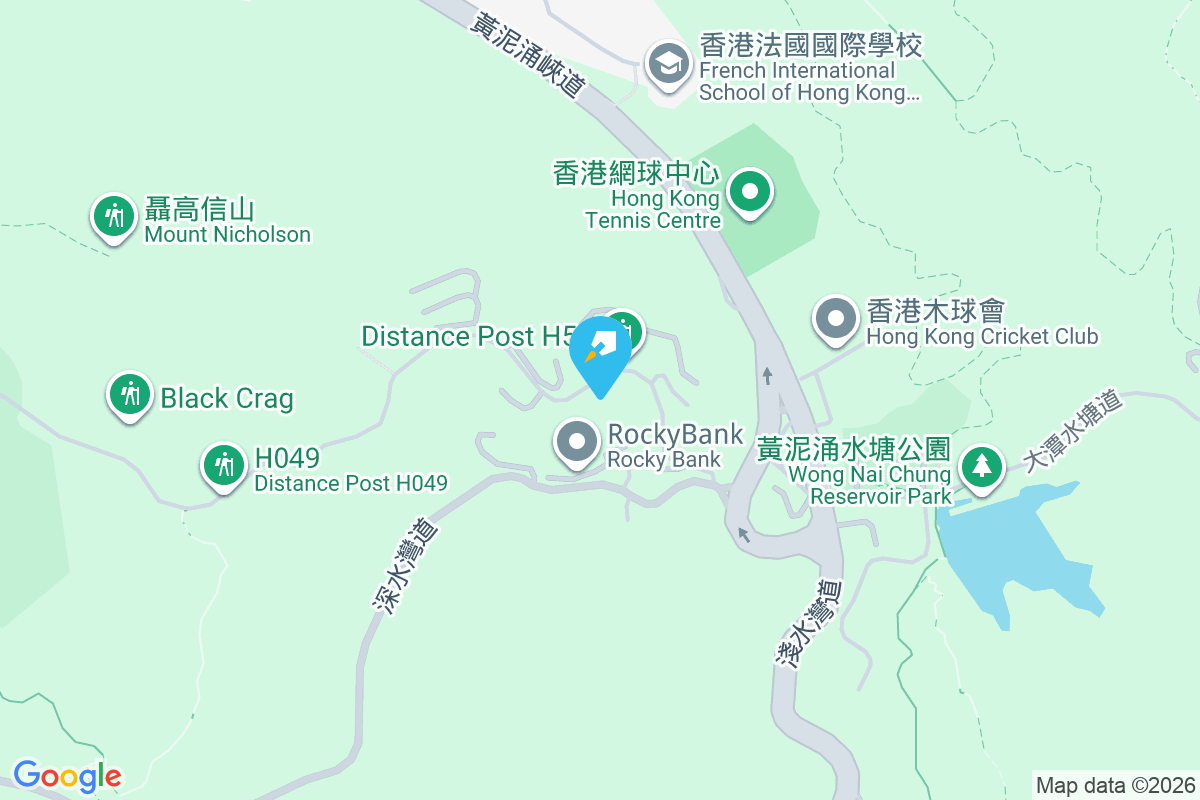The height and width of the screenshot is (800, 1200).
Task: Open Distance Post H049 marker
Action: [224, 464]
